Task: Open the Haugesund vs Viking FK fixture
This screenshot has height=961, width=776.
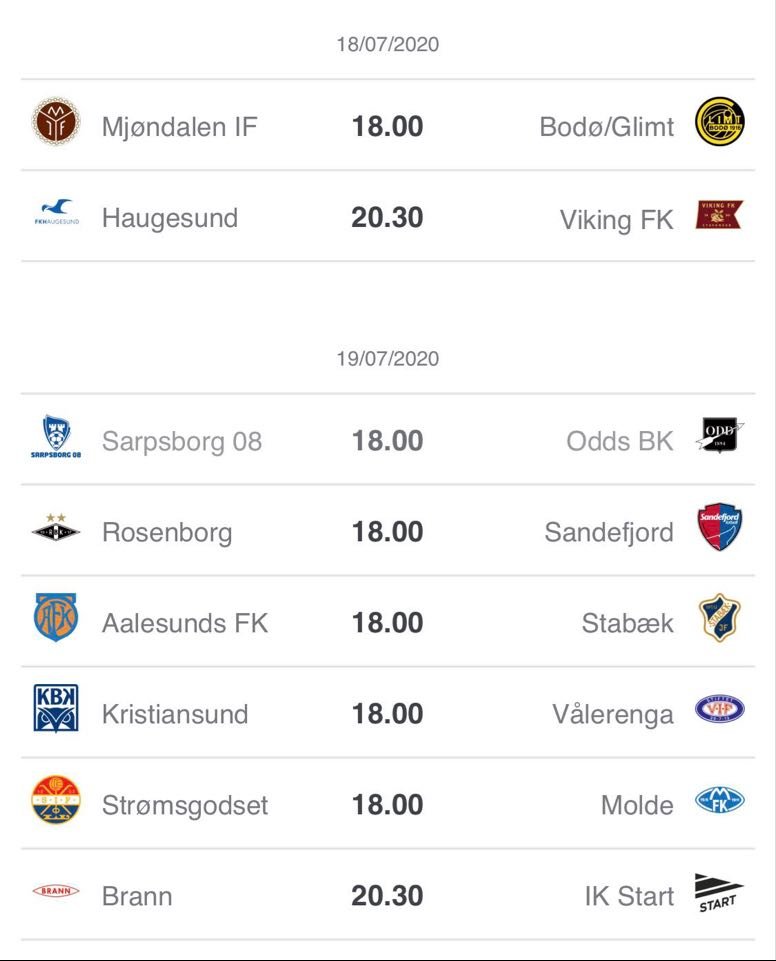Action: point(387,218)
